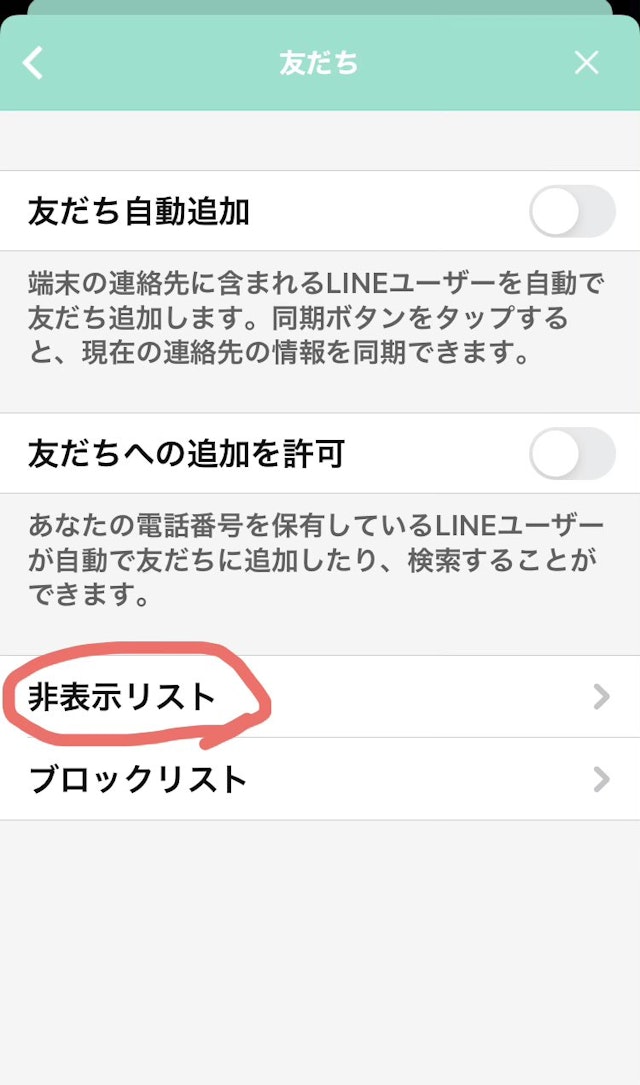Turn on 友だちへの追加を許可
This screenshot has height=1085, width=640.
571,454
